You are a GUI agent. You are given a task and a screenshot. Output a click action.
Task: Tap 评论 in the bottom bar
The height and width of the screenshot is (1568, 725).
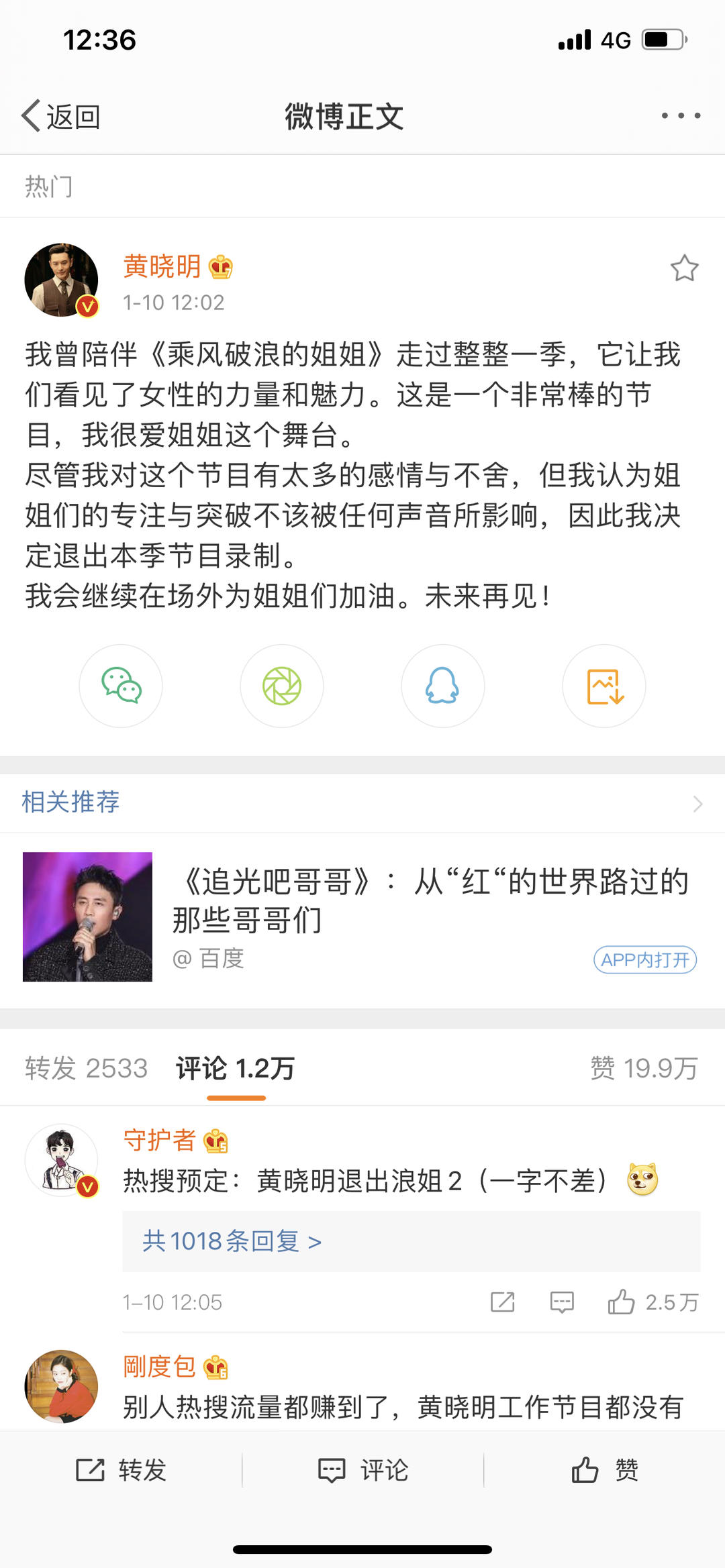(x=362, y=1469)
